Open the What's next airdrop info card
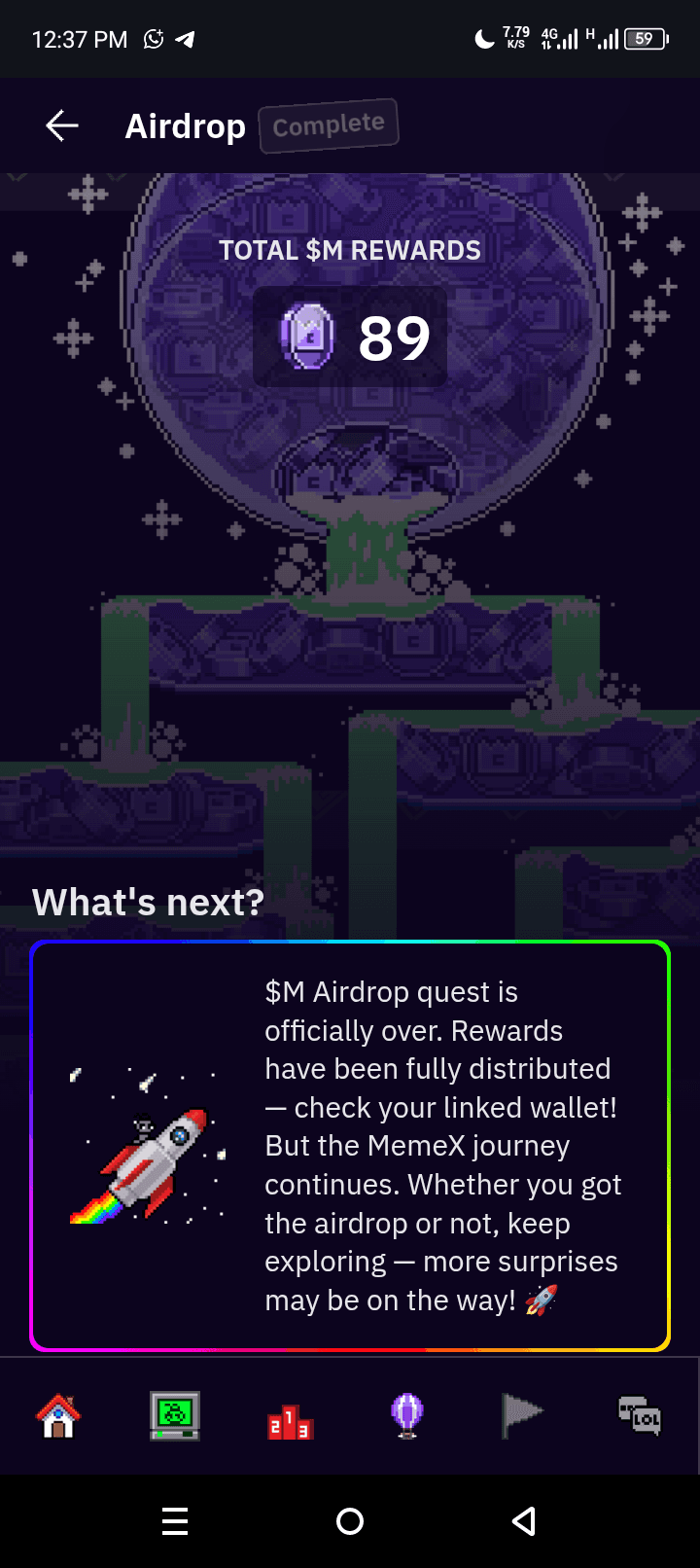The width and height of the screenshot is (700, 1568). pos(350,1146)
